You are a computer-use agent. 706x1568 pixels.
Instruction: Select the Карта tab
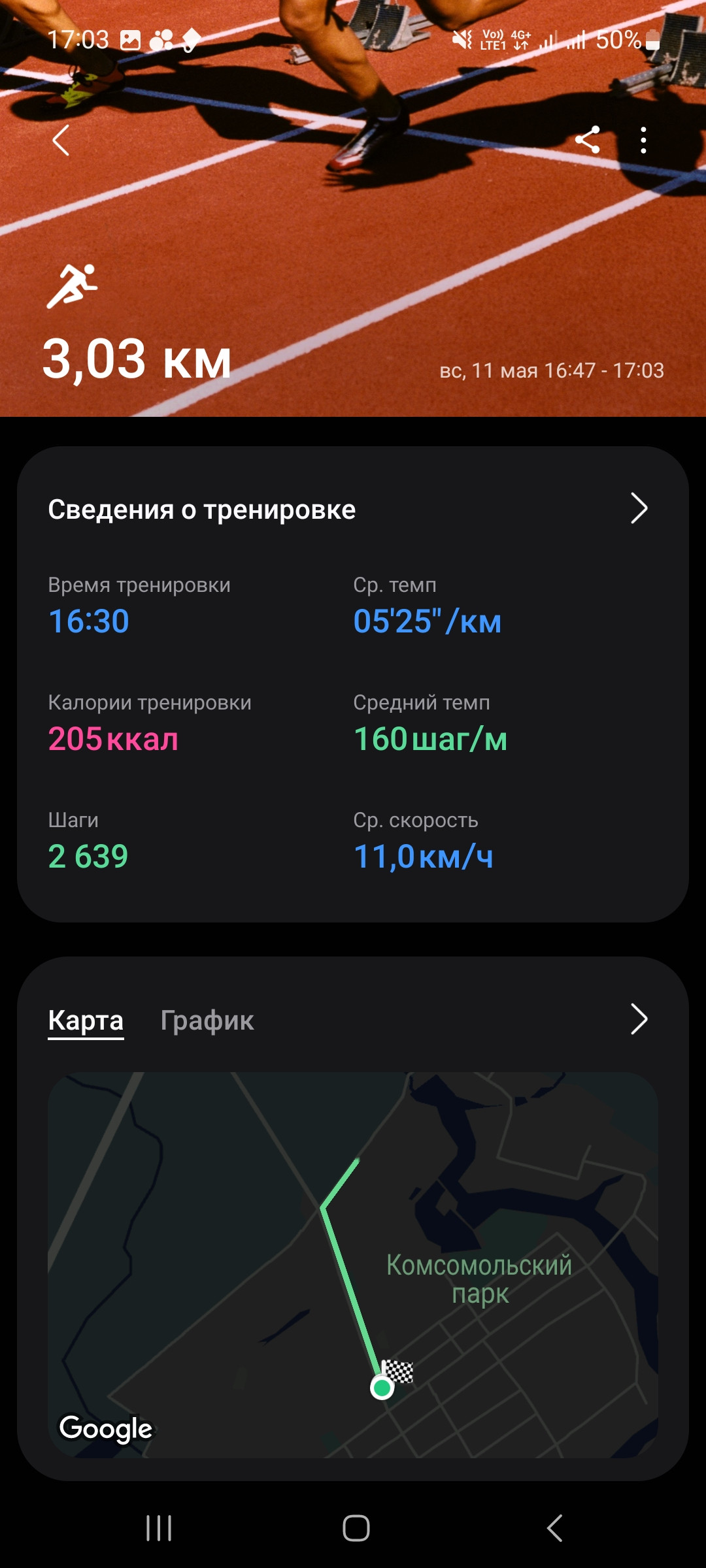[86, 1020]
